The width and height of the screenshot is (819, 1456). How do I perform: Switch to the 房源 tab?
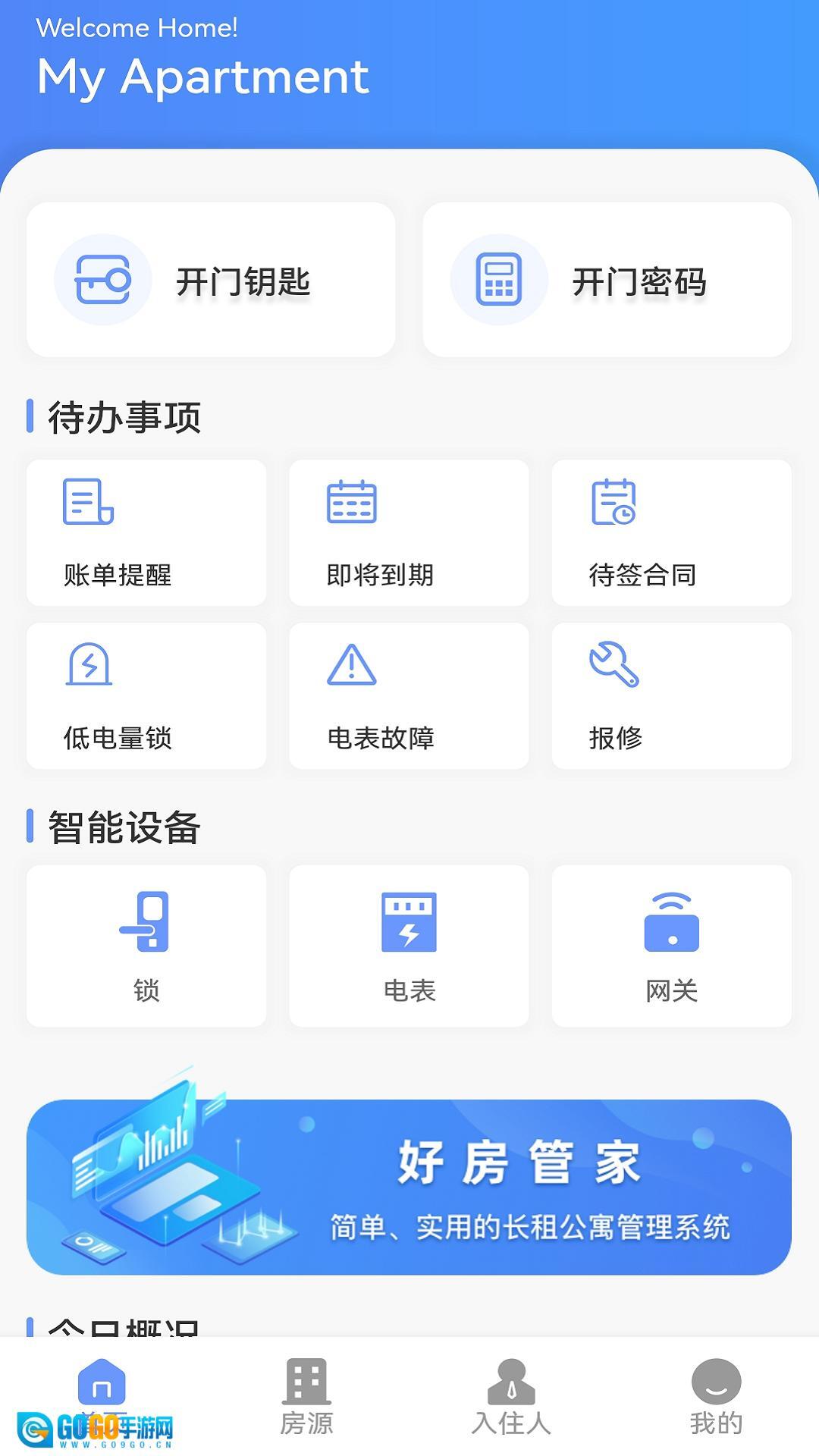(x=306, y=1397)
